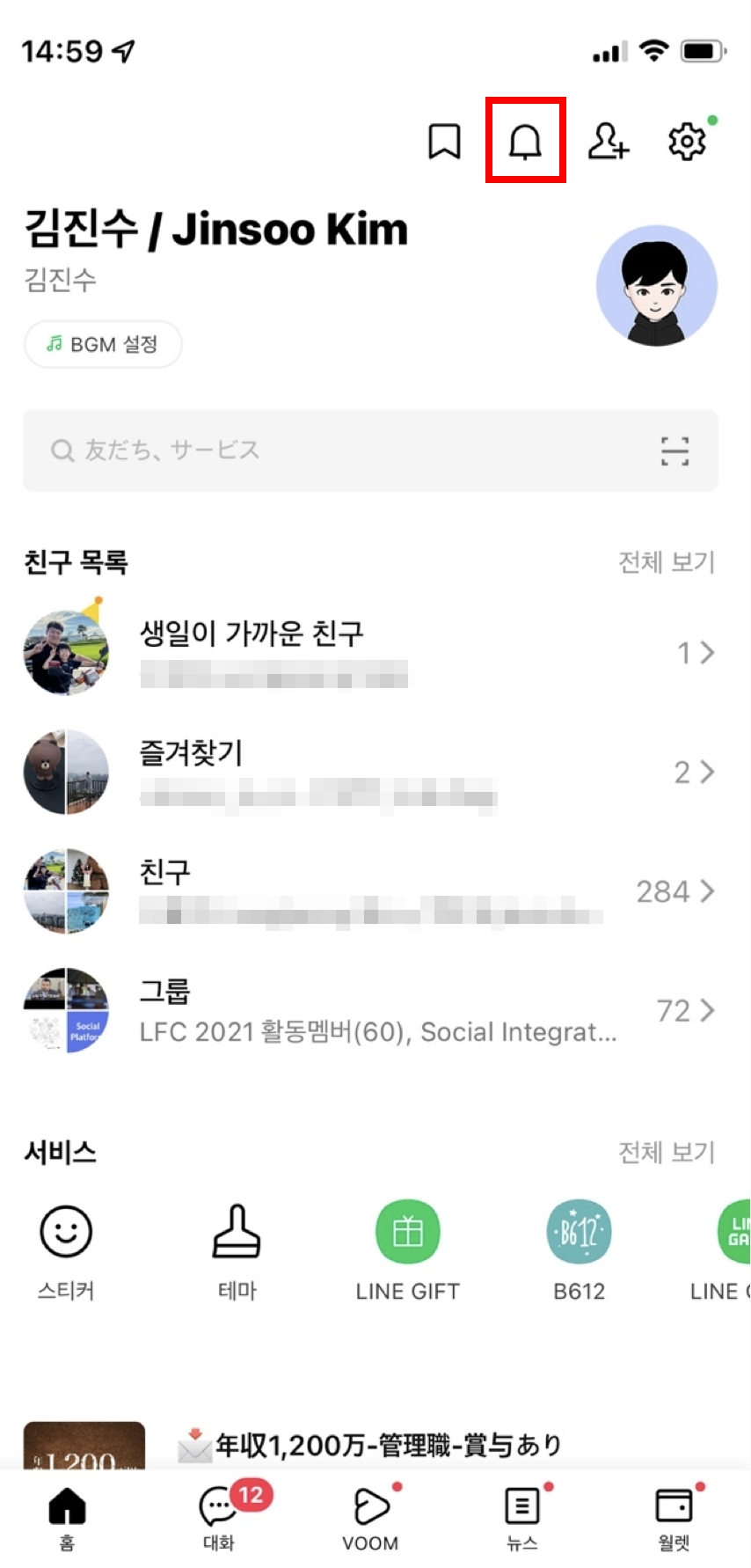Image resolution: width=751 pixels, height=1568 pixels.
Task: View all friends via 전체 보기 link
Action: tap(666, 562)
